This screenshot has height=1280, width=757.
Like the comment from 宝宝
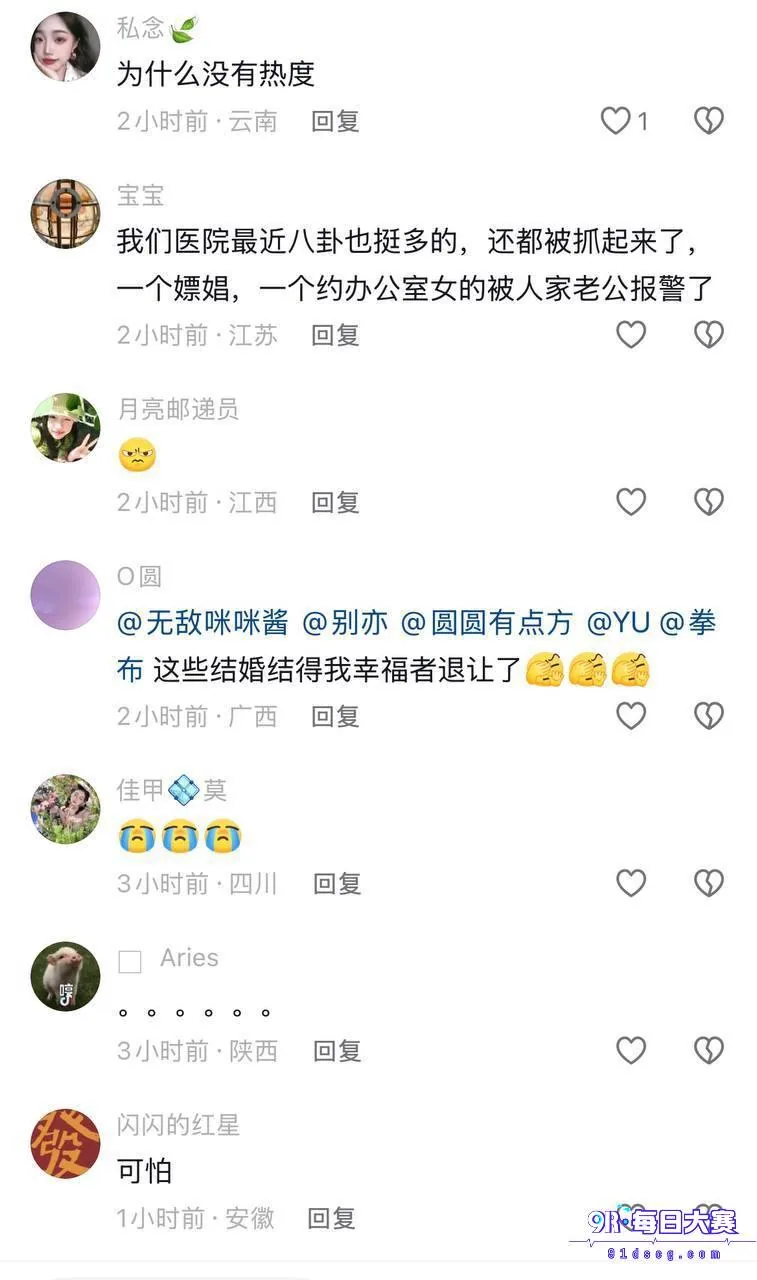pyautogui.click(x=631, y=334)
